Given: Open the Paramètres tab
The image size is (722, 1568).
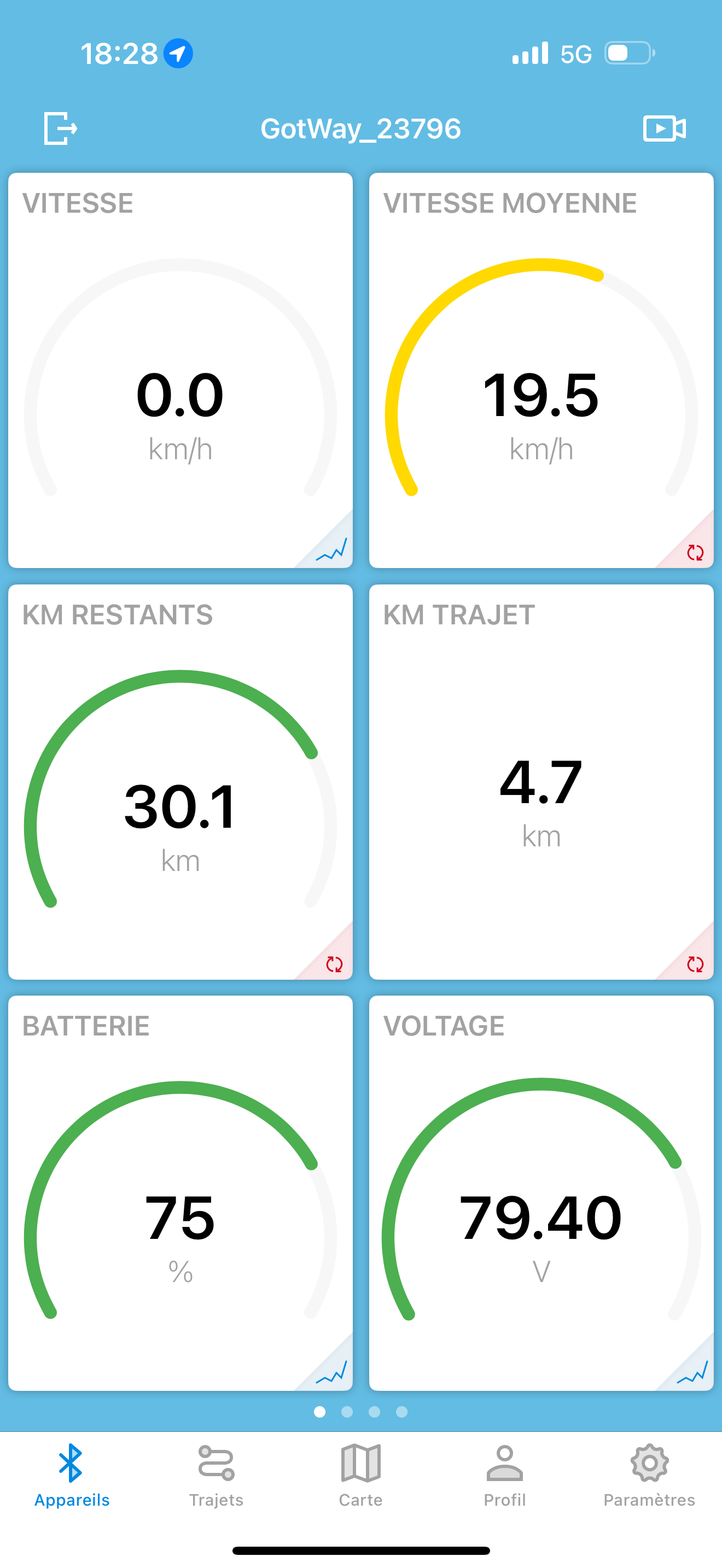Looking at the screenshot, I should tap(649, 1476).
